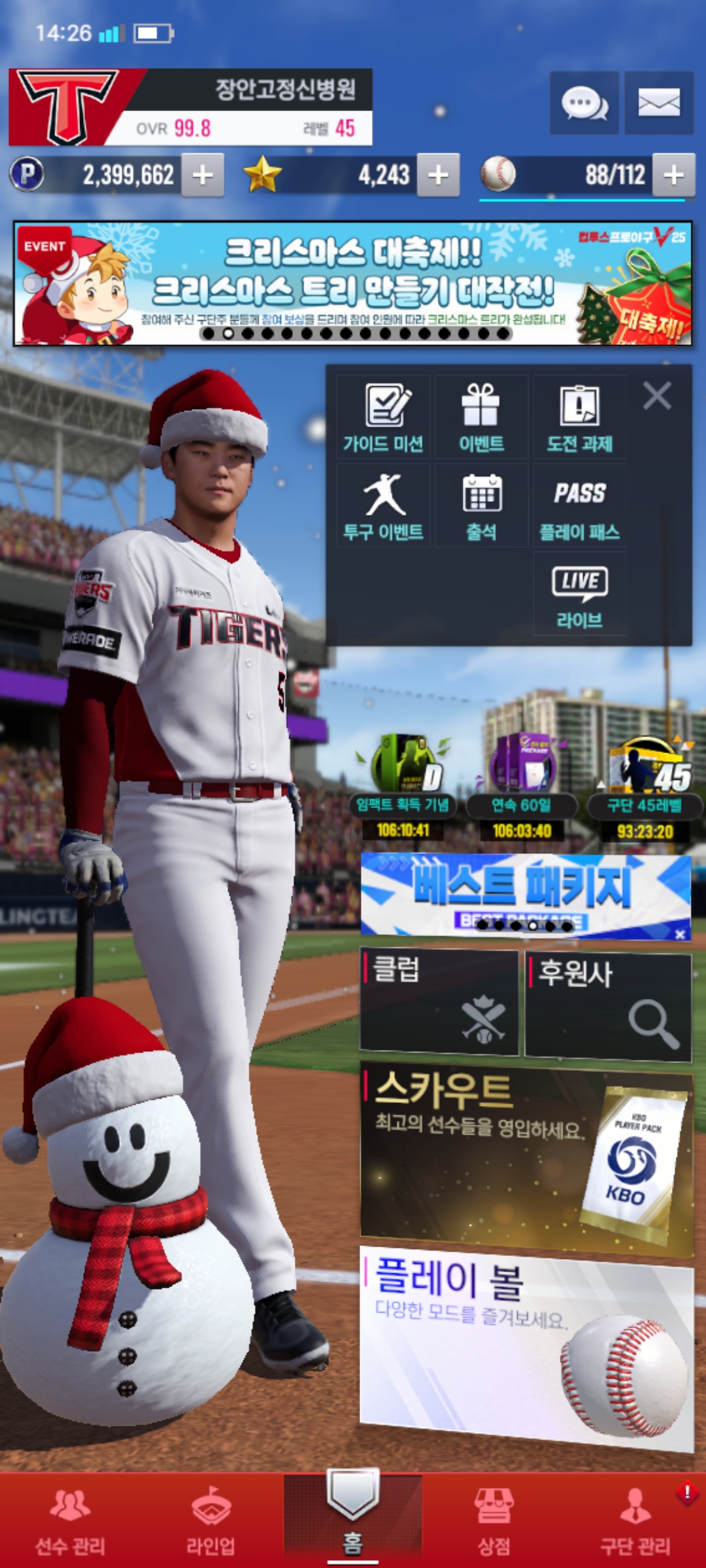Open 스카우트 player recruitment
This screenshot has height=1568, width=706.
coord(526,1156)
